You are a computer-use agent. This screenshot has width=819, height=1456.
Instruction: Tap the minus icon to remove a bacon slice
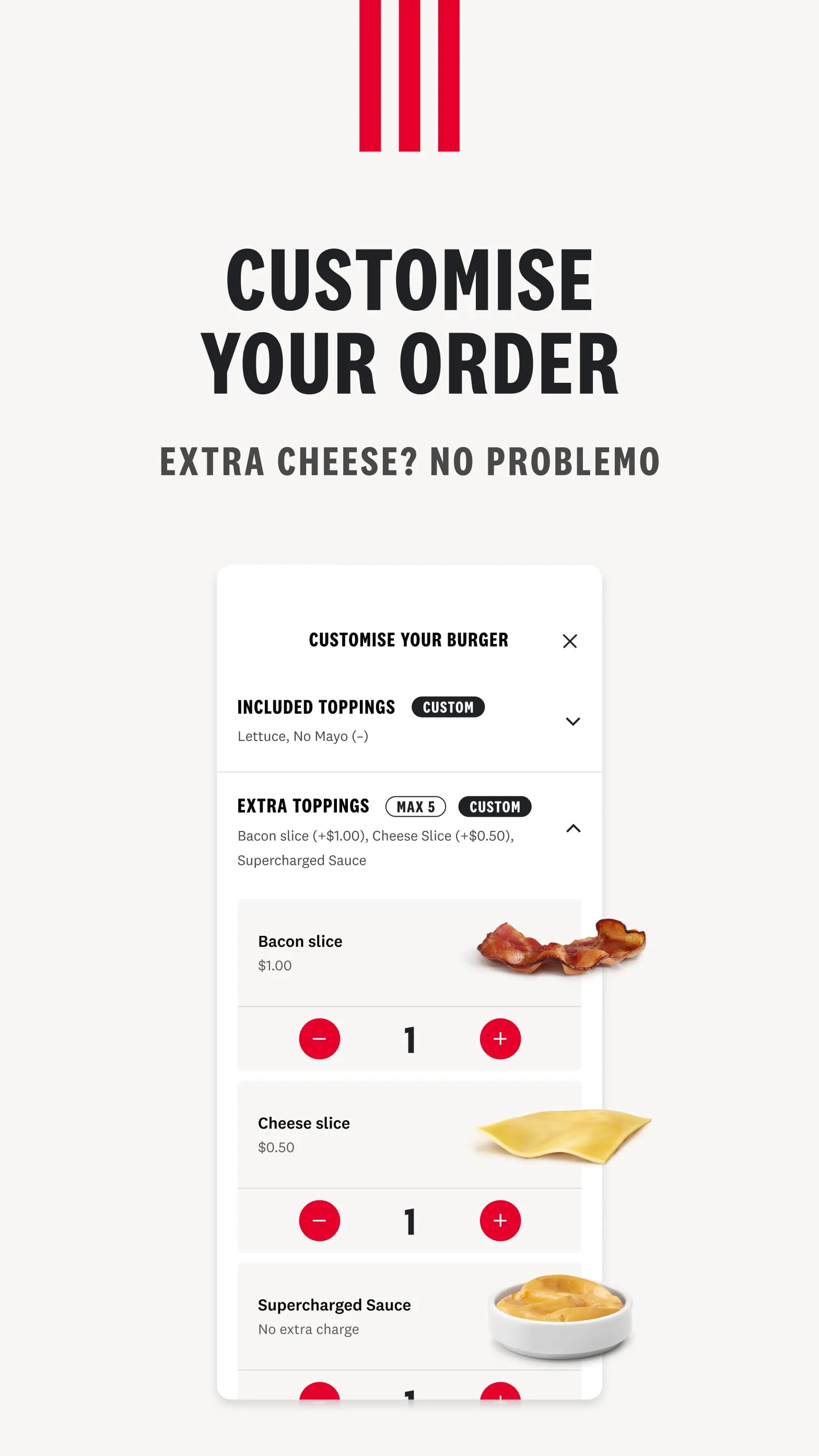coord(320,1038)
